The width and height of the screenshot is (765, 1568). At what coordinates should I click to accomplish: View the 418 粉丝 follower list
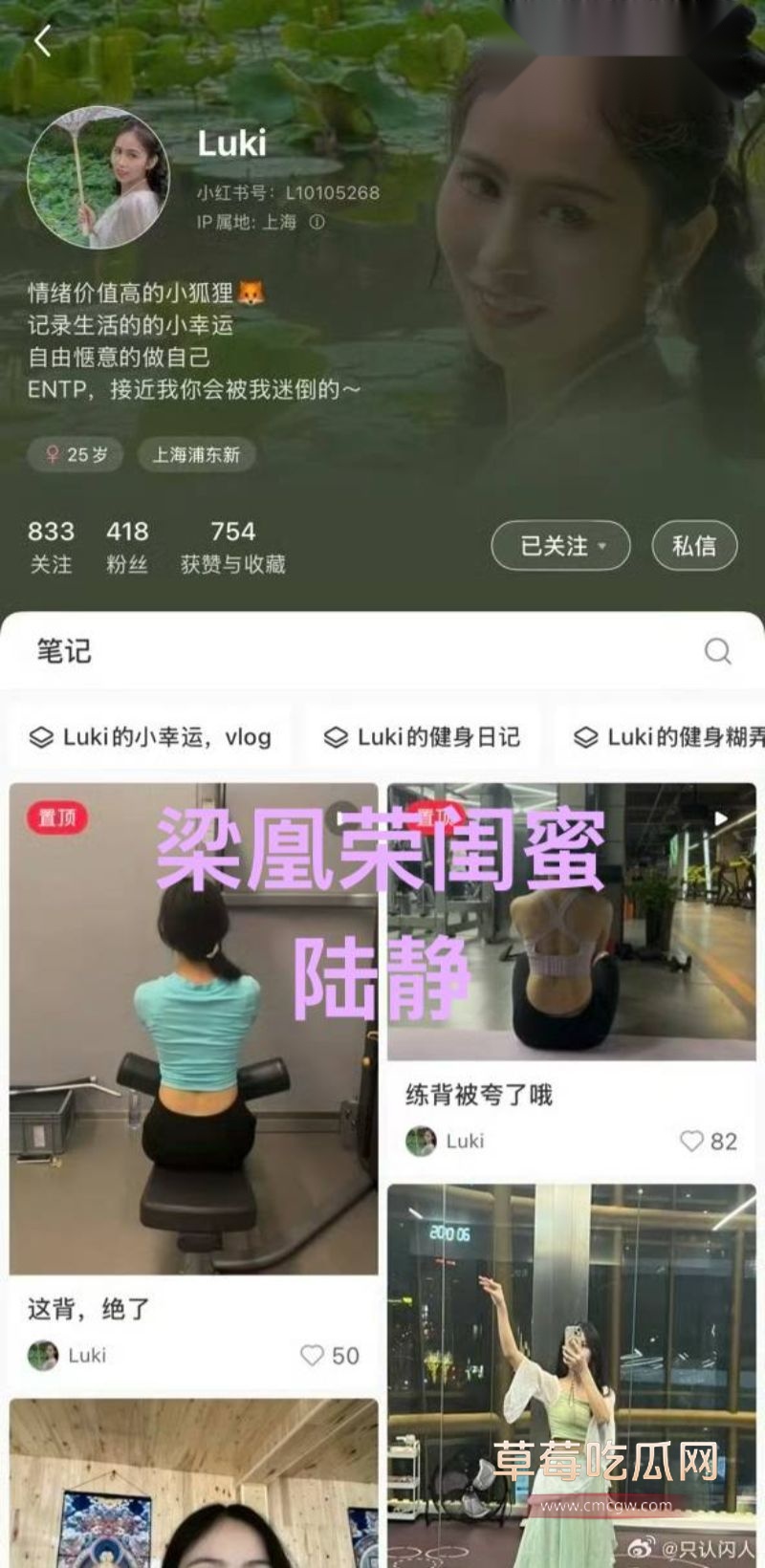tap(127, 545)
